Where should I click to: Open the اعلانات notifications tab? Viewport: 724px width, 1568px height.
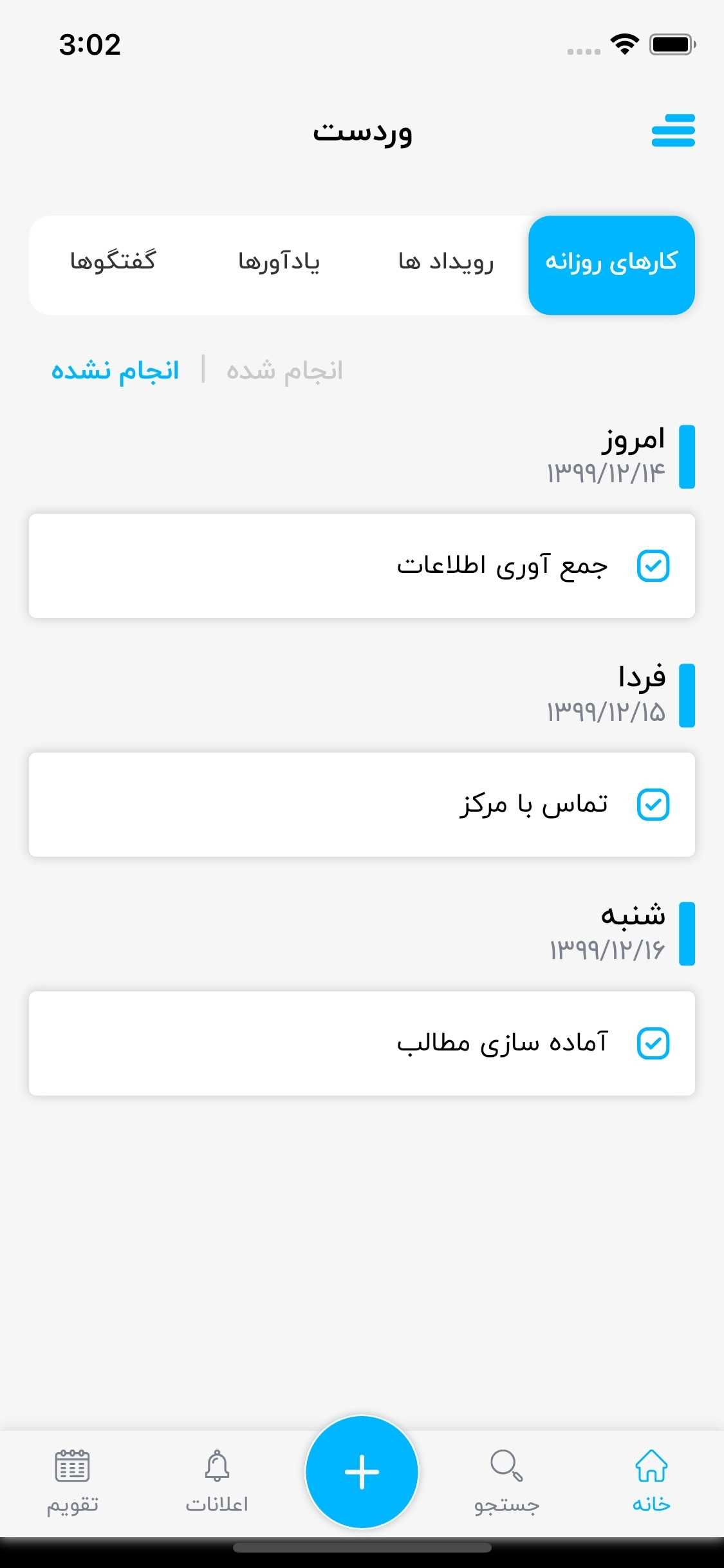pyautogui.click(x=217, y=1480)
